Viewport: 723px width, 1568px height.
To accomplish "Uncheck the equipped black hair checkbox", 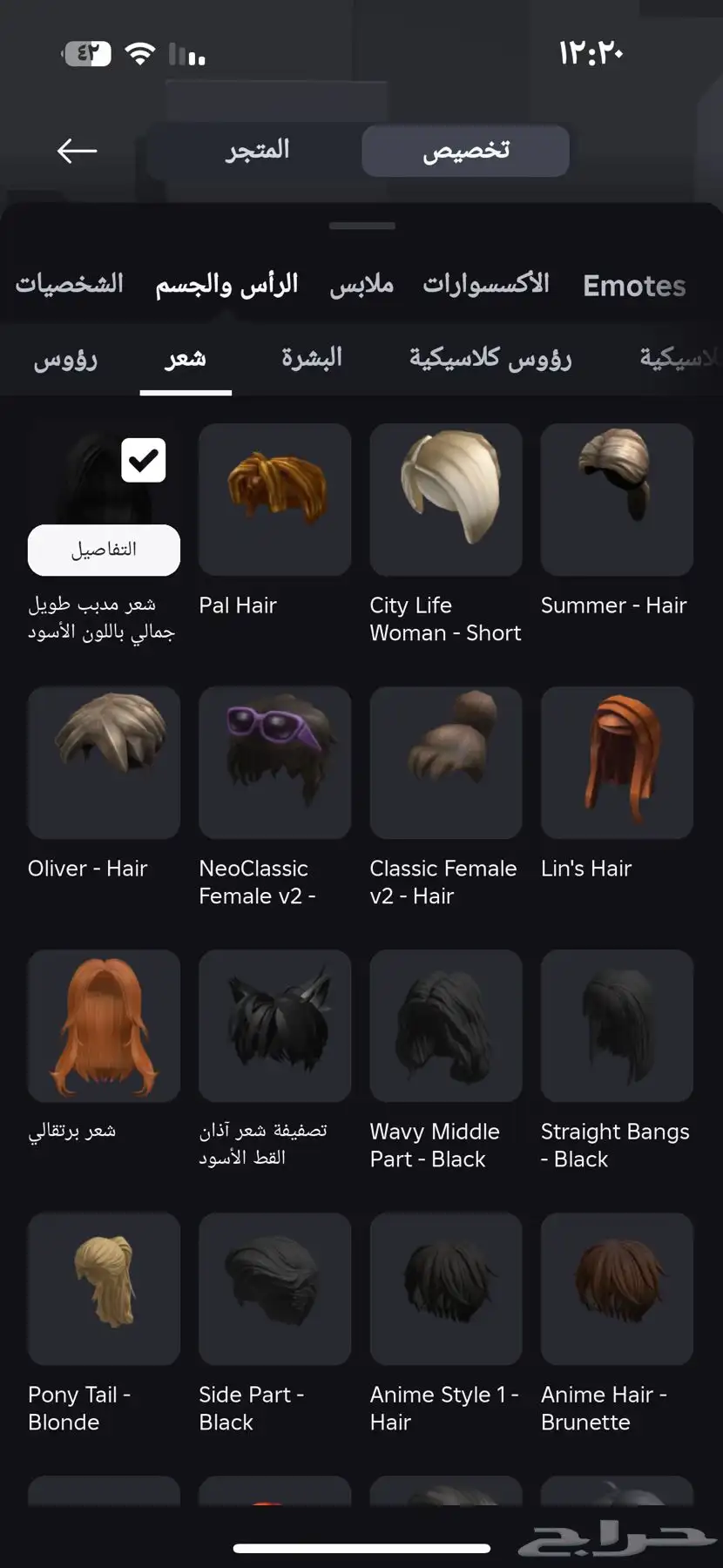I will [x=144, y=460].
